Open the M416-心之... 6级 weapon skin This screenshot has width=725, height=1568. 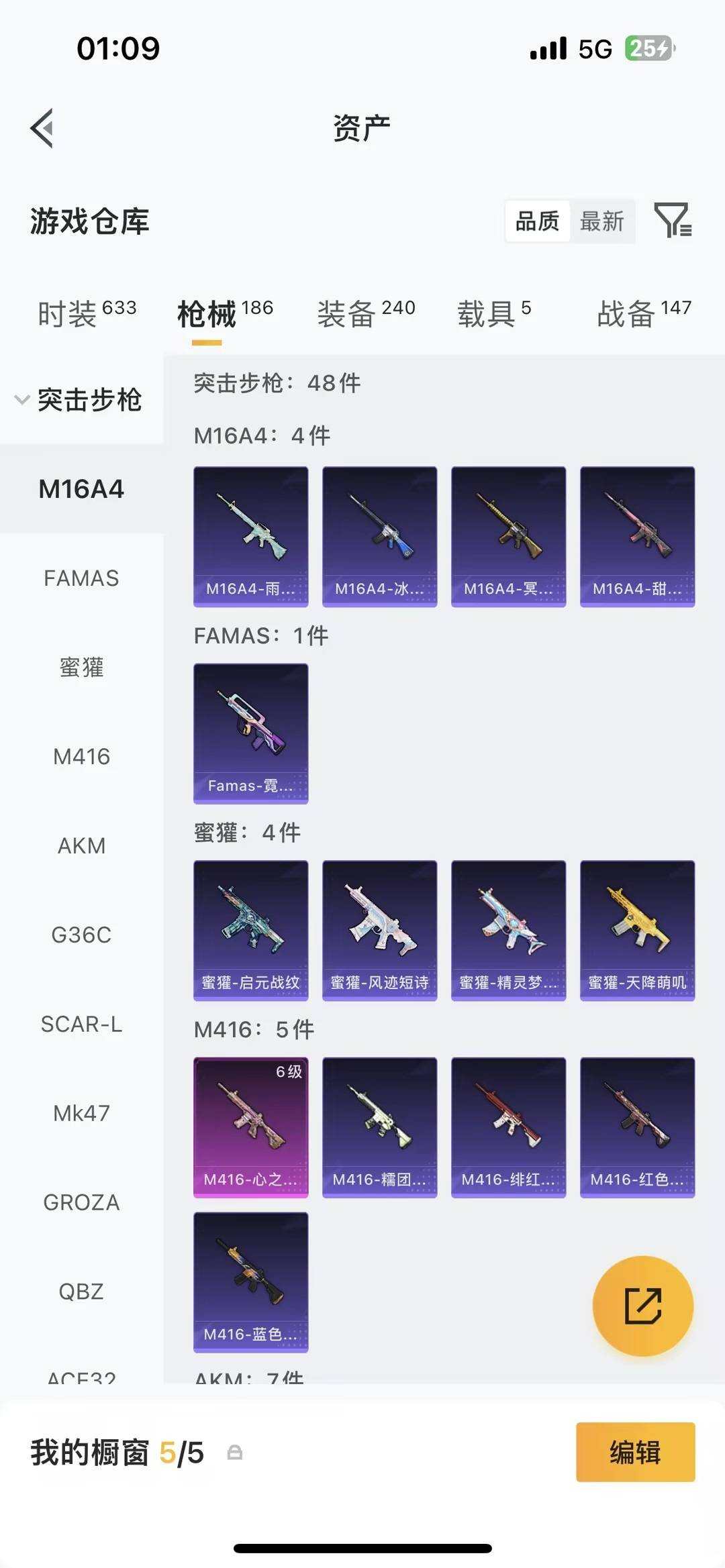tap(250, 1126)
